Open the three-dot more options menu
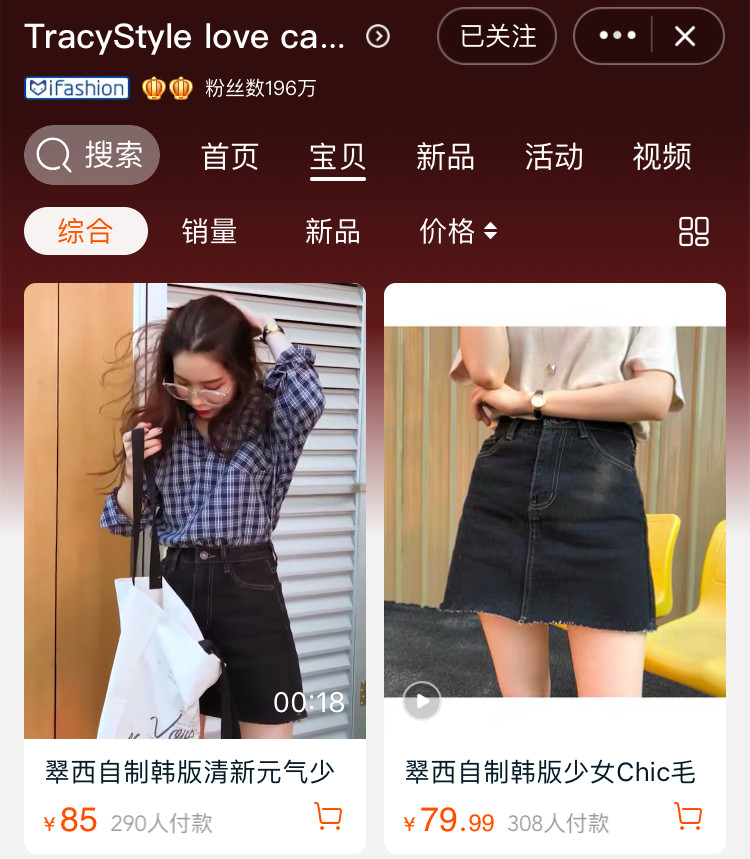This screenshot has height=859, width=750. (x=617, y=37)
